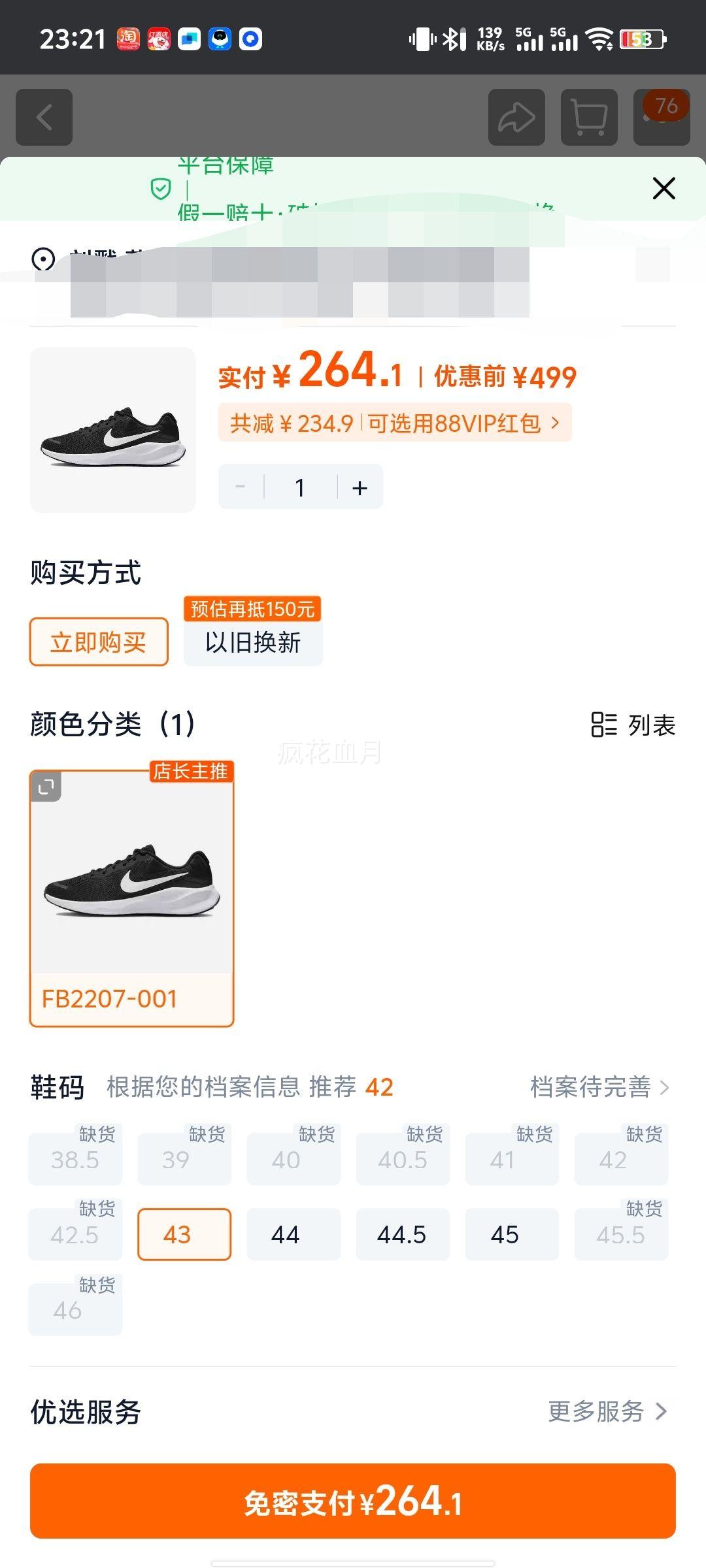This screenshot has height=1568, width=706.
Task: Click the back arrow at top left
Action: pos(43,118)
